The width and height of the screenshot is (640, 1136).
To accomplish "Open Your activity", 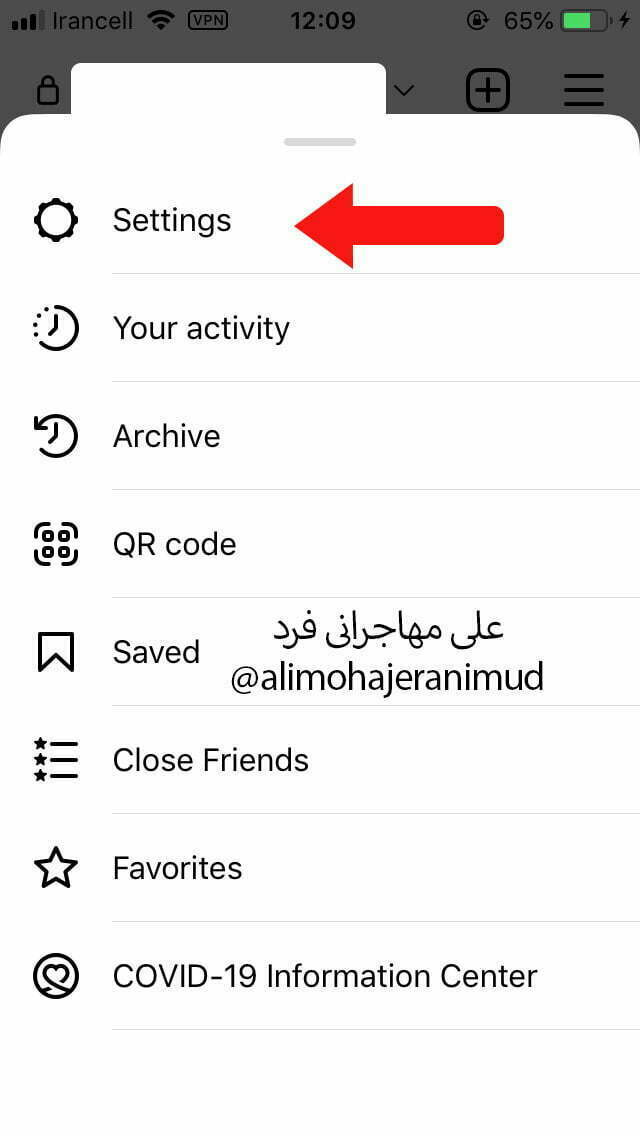I will click(x=200, y=328).
